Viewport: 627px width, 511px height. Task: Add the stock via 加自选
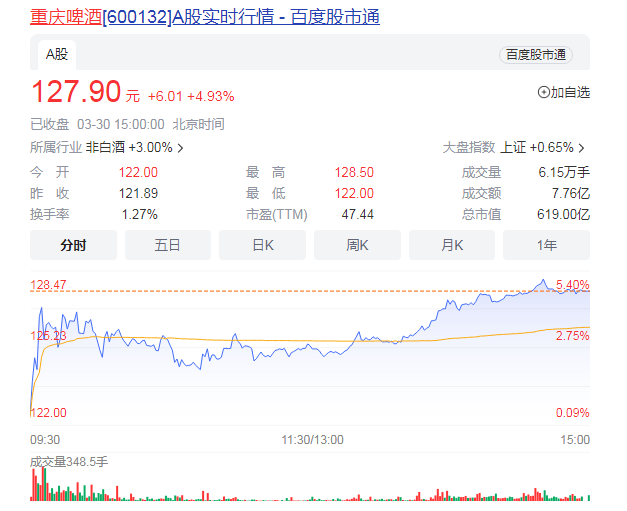[x=564, y=92]
